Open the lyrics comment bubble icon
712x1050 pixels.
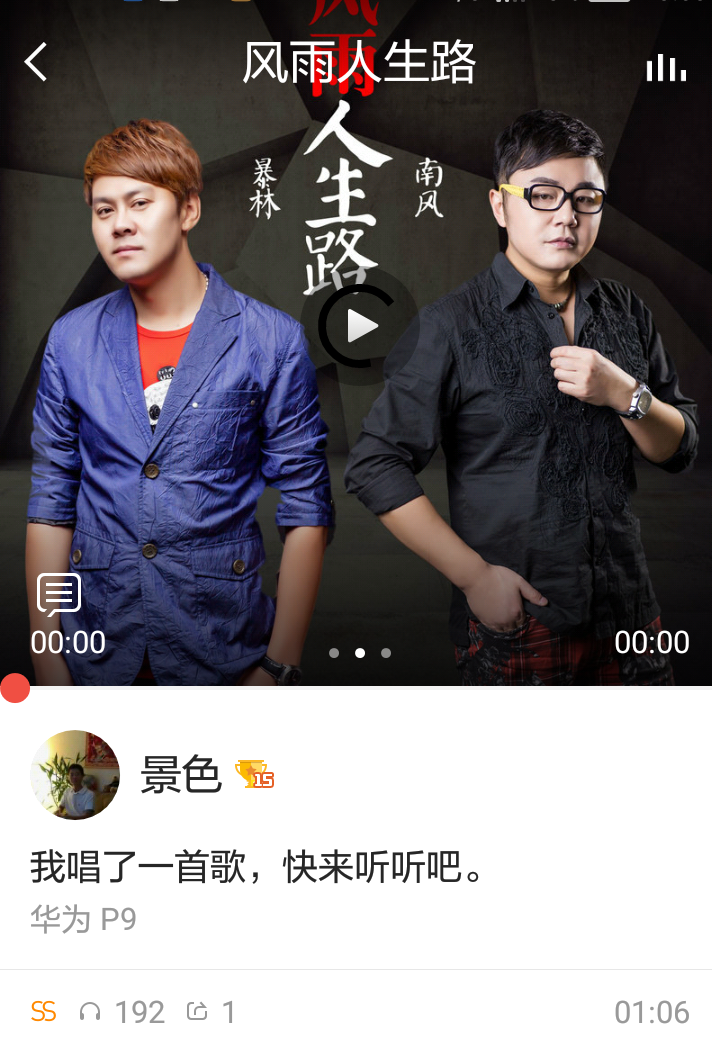coord(59,595)
